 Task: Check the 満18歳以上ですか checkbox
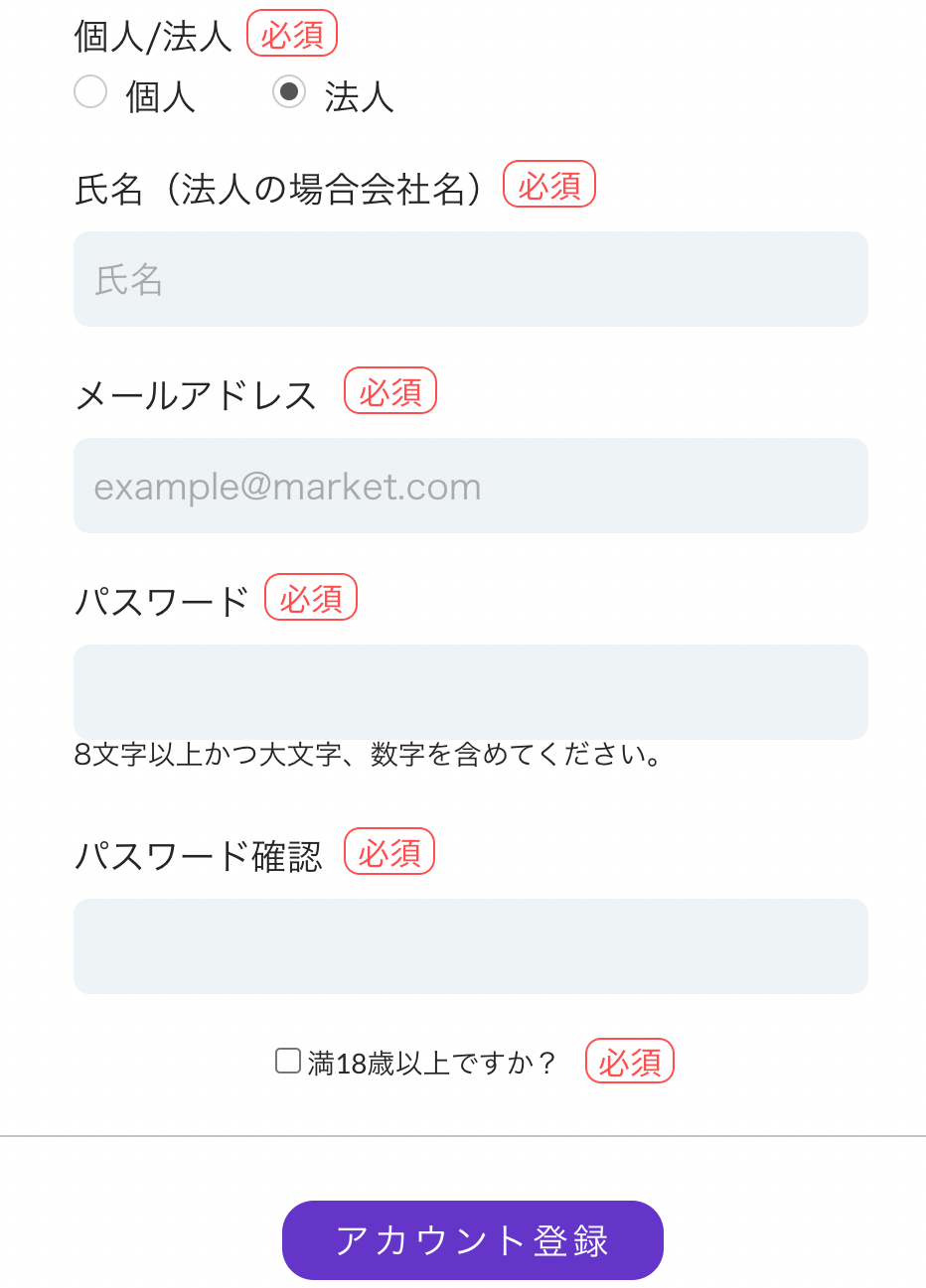point(288,1061)
